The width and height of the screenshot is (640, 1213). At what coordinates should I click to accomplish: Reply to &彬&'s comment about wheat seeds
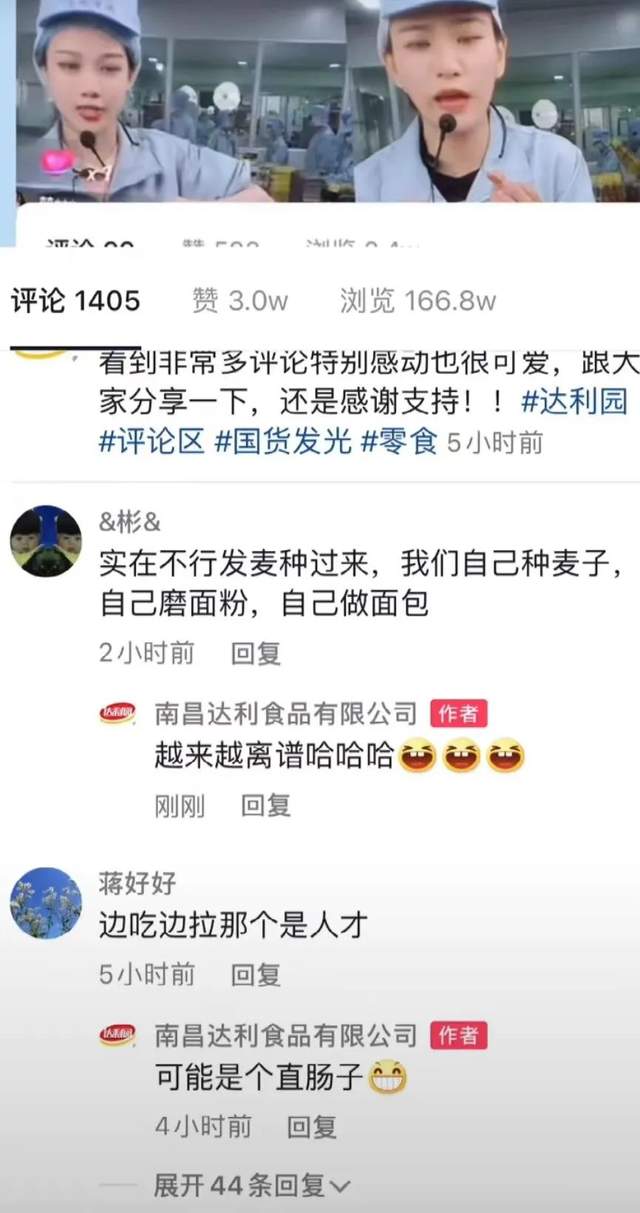click(256, 654)
